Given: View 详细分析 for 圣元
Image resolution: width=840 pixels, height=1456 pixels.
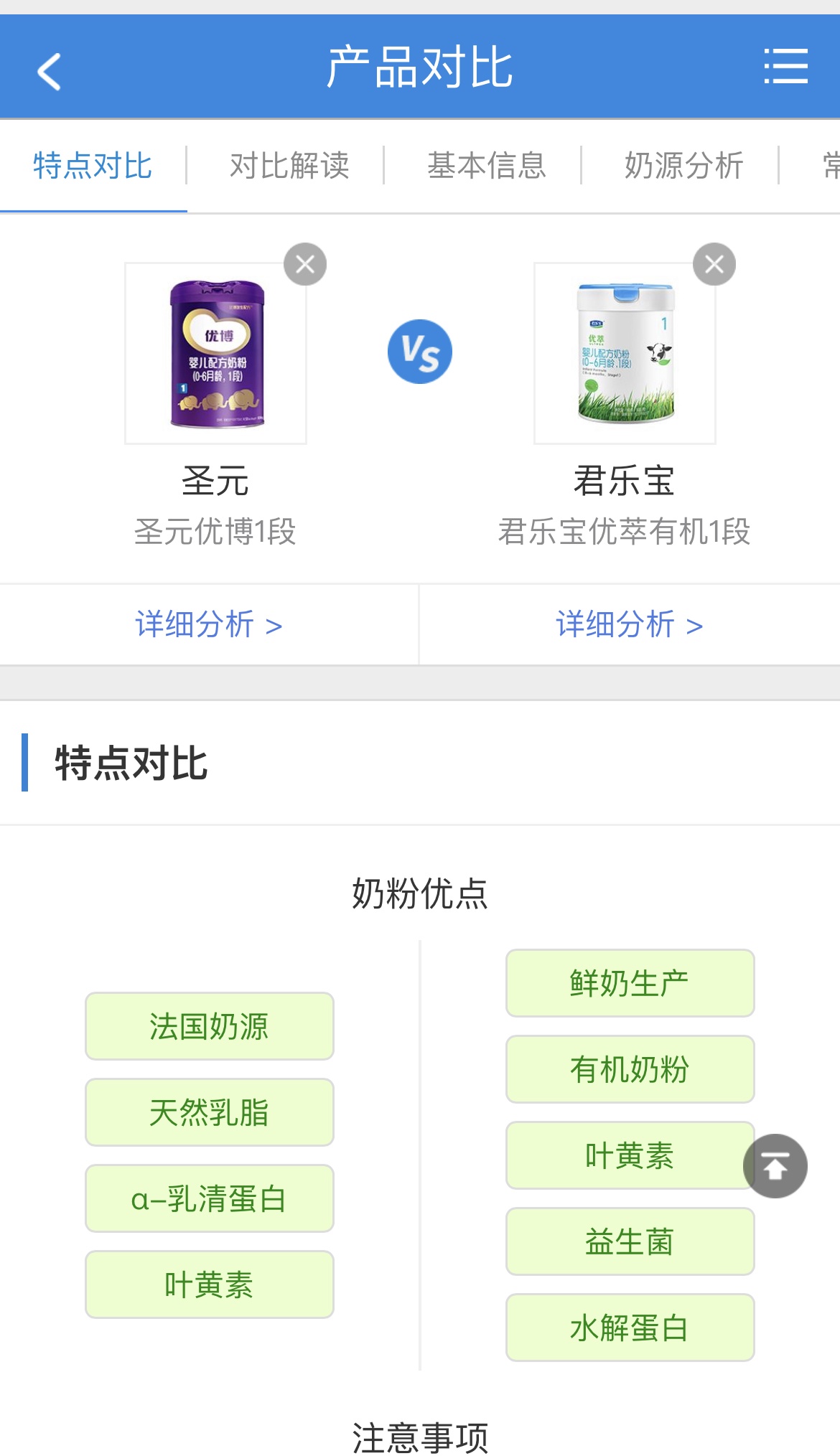Looking at the screenshot, I should pos(209,624).
